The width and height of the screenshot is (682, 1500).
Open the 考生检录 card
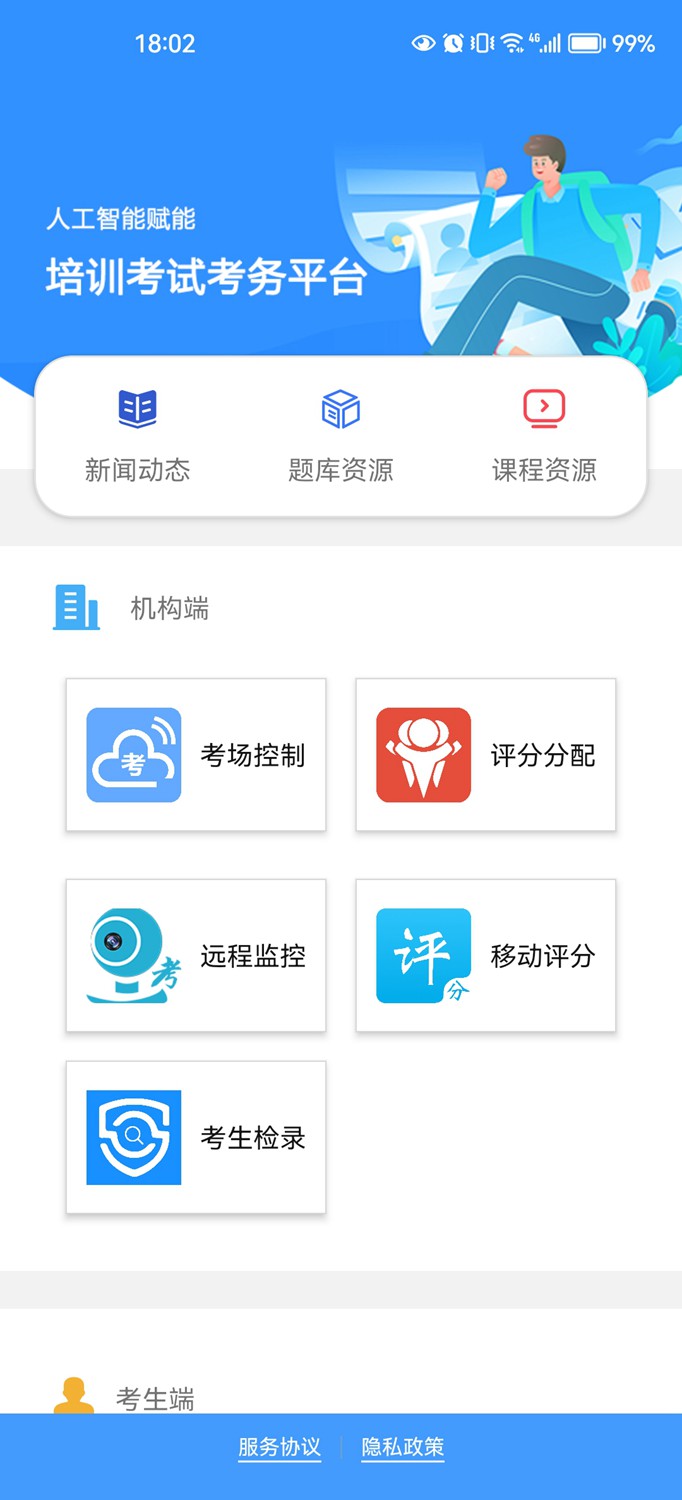[x=196, y=1137]
